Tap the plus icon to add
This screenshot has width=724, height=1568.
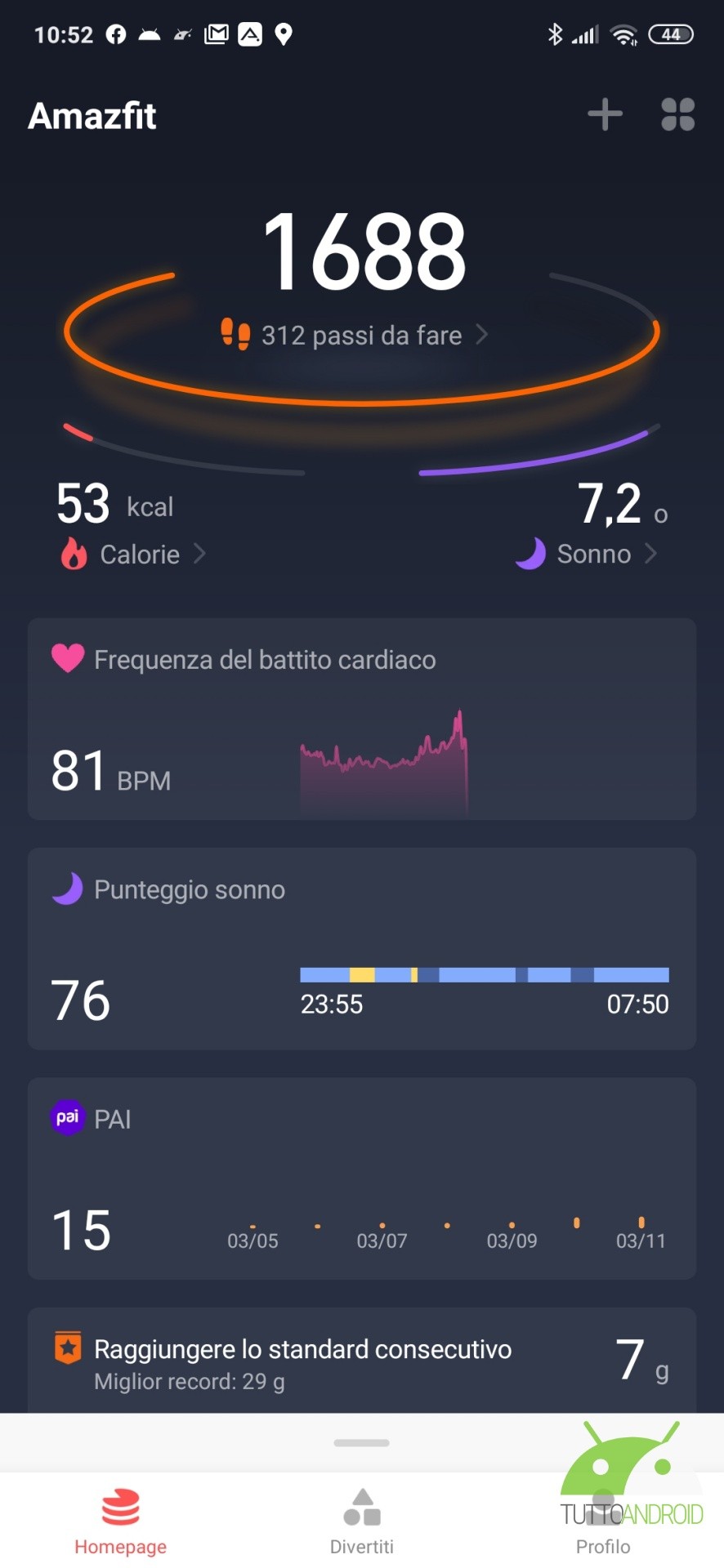point(605,114)
